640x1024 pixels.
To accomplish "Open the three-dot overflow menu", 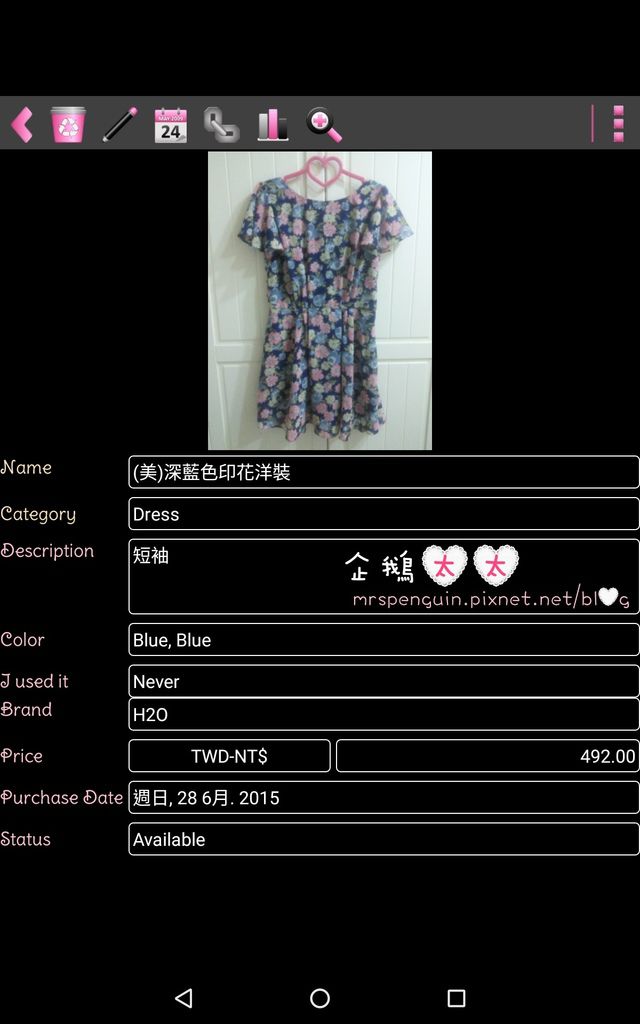I will point(618,124).
